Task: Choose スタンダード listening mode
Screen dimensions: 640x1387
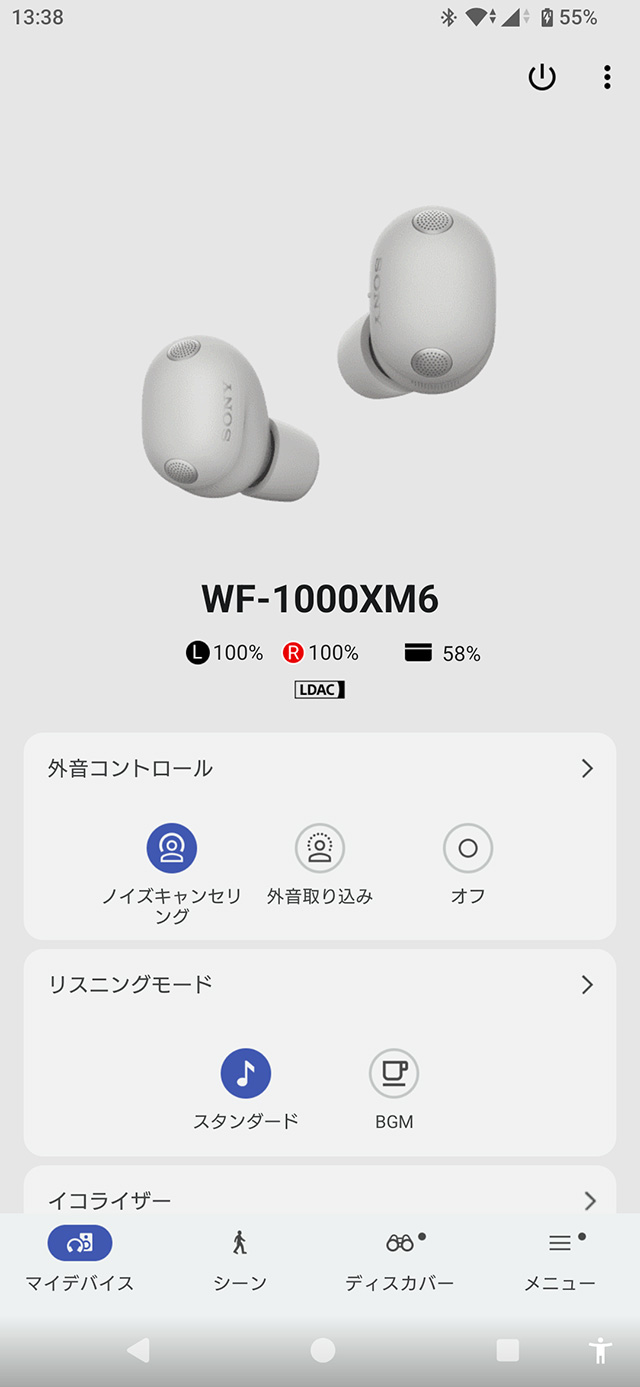Action: coord(246,1073)
